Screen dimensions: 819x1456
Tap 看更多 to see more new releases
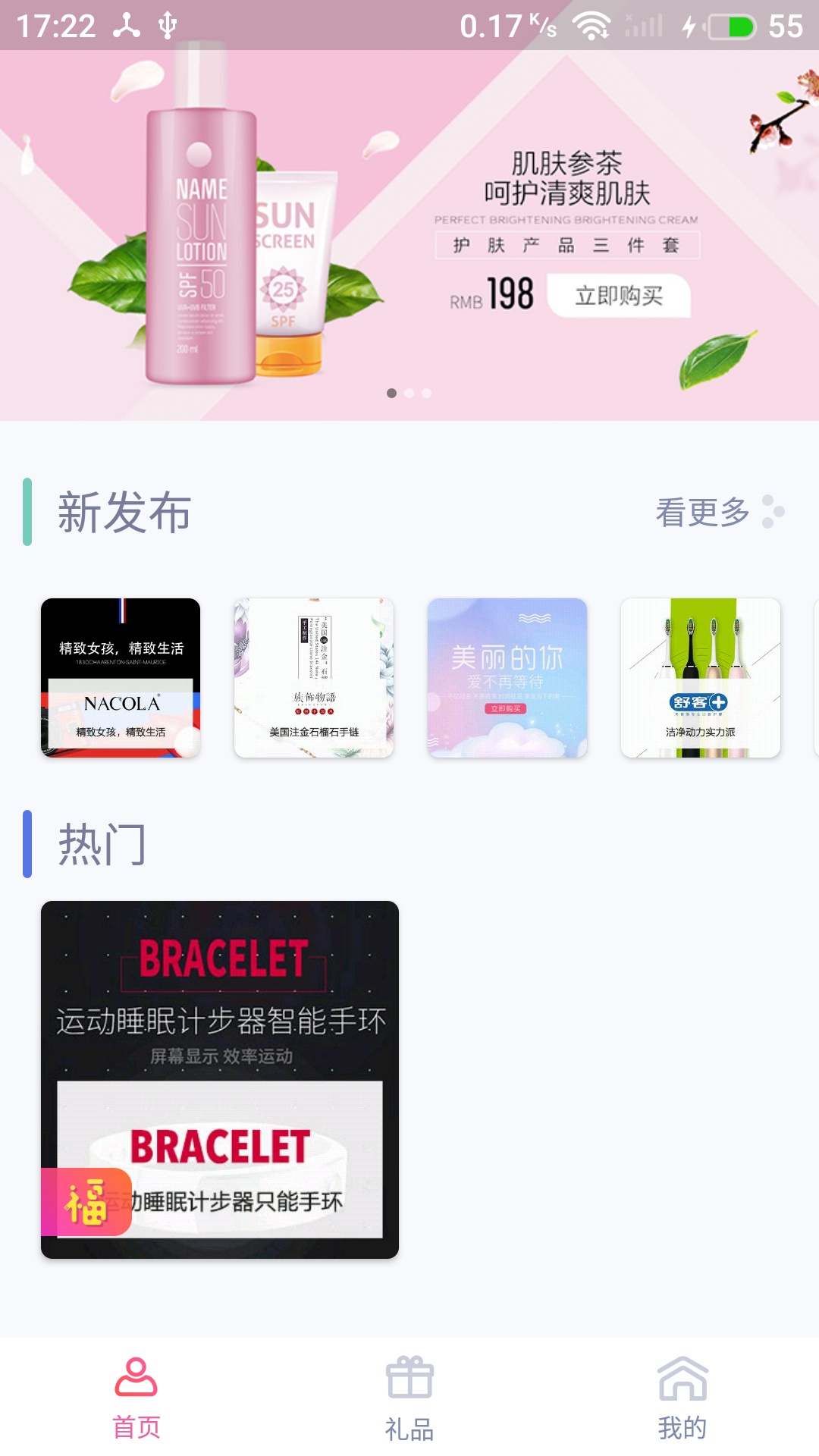click(x=718, y=512)
